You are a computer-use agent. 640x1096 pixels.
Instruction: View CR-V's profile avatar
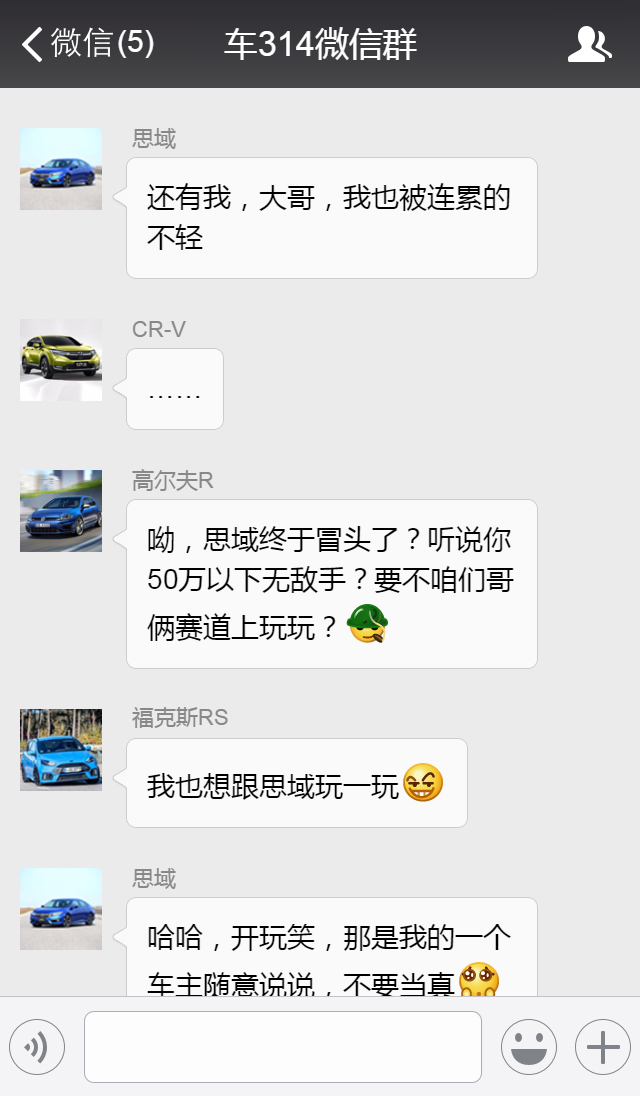[x=61, y=360]
